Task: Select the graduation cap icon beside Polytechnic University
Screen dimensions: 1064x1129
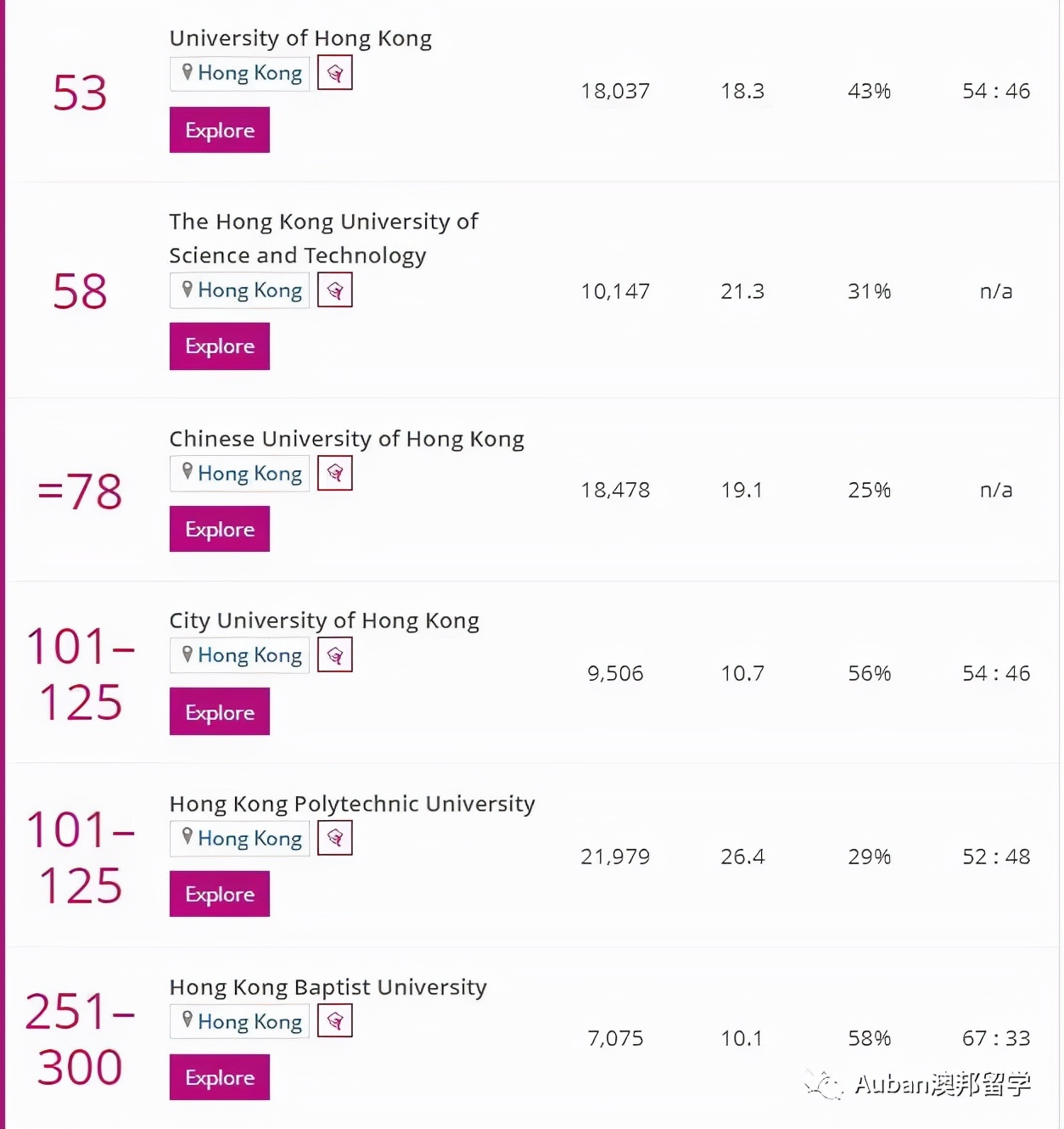Action: pos(334,838)
